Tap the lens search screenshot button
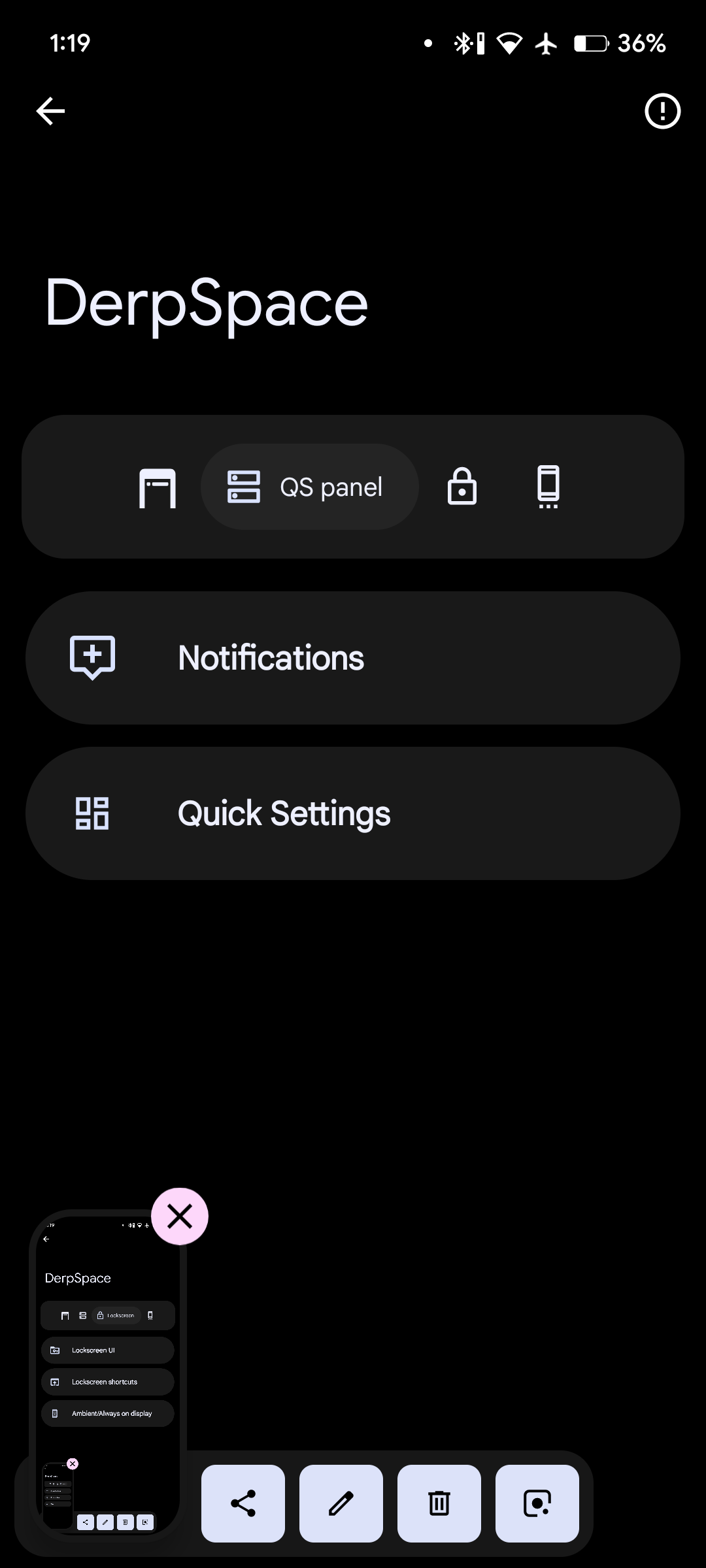The height and width of the screenshot is (1568, 706). 537,1503
